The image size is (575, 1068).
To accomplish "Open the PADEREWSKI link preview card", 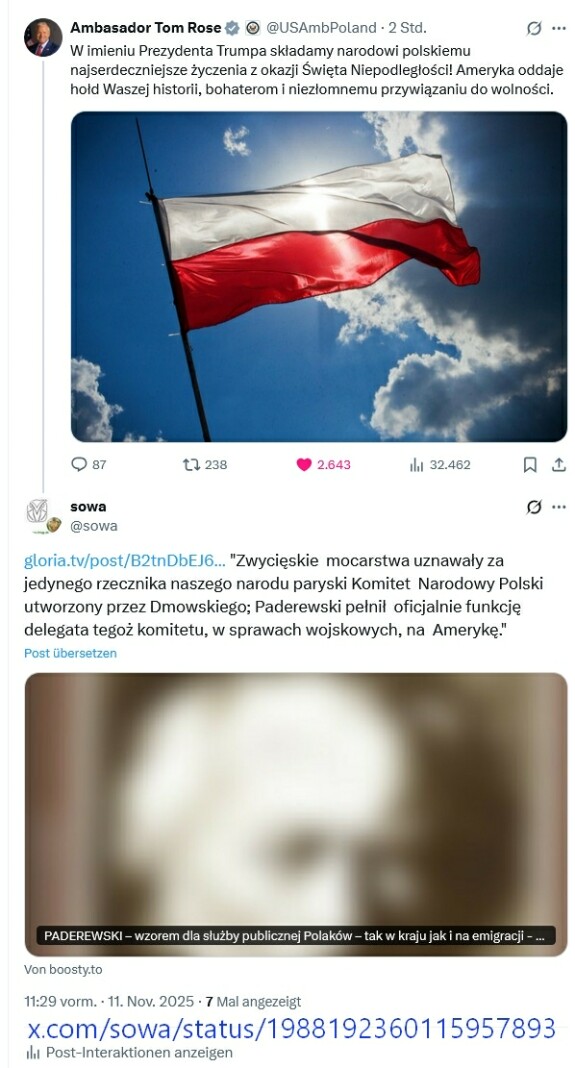I will (296, 815).
